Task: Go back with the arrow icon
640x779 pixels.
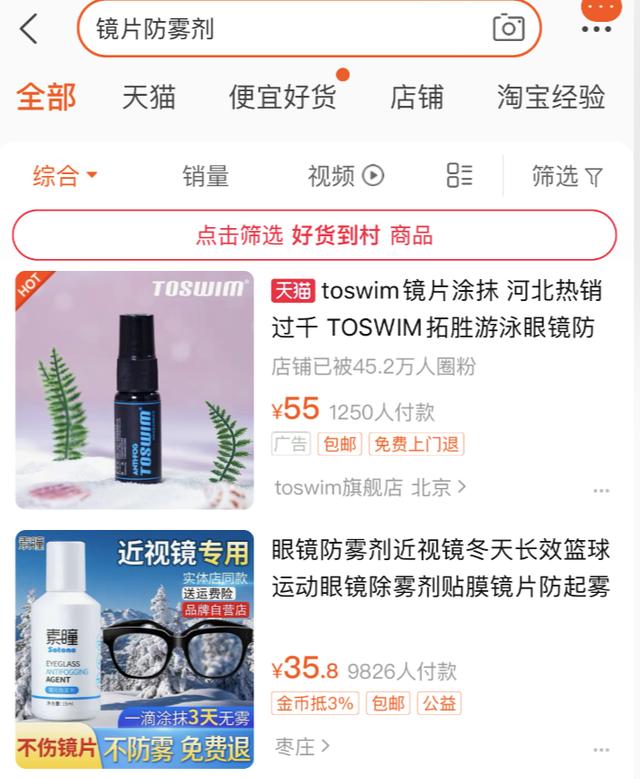Action: click(x=29, y=29)
